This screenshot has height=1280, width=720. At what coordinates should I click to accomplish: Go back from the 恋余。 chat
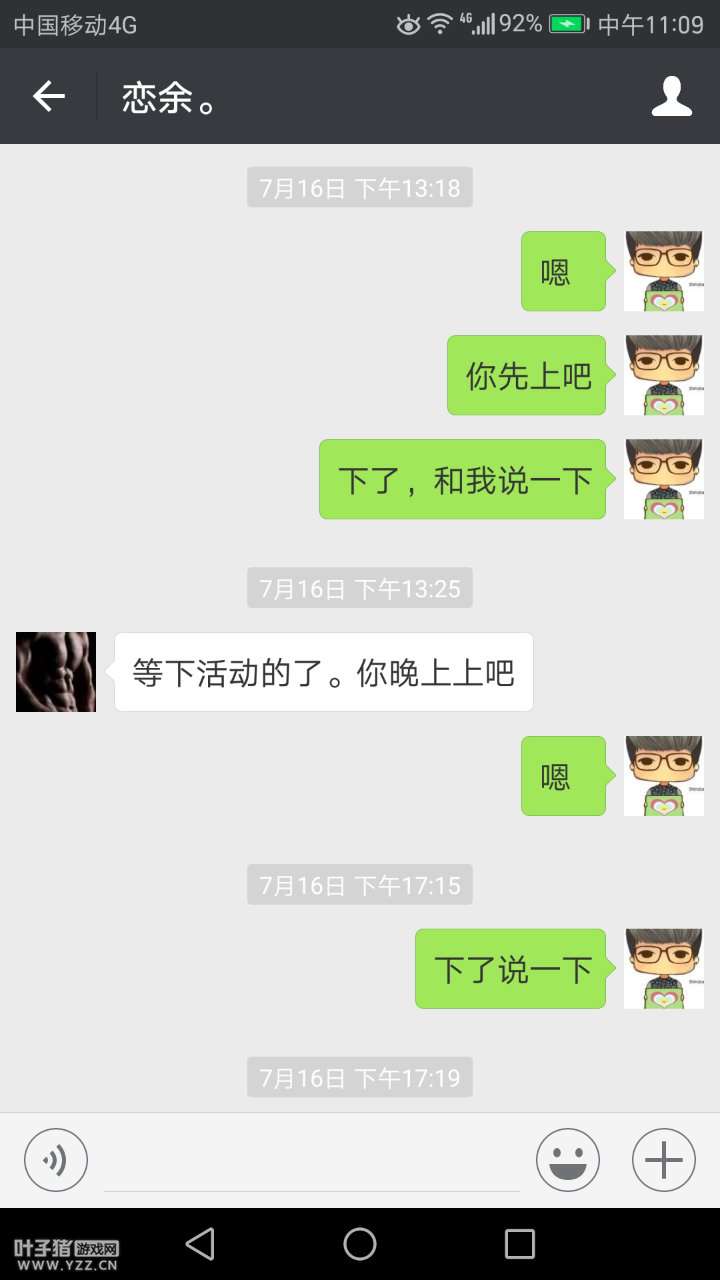coord(48,96)
